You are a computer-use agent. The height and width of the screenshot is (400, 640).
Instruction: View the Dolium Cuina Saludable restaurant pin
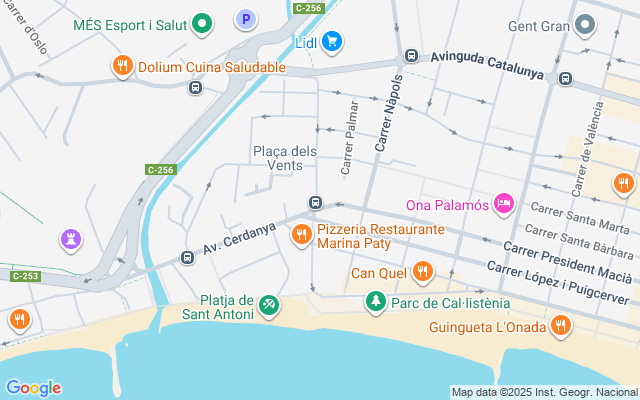pyautogui.click(x=122, y=67)
